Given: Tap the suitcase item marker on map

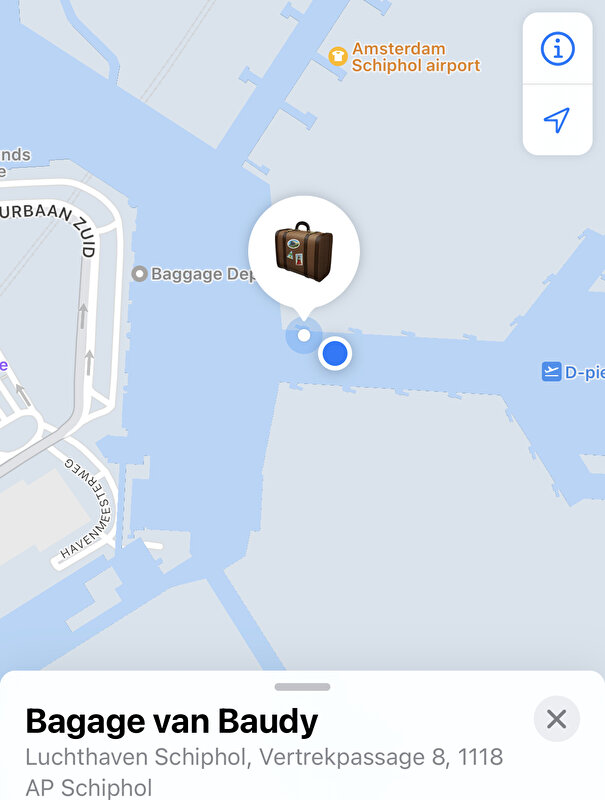Looking at the screenshot, I should [x=304, y=252].
